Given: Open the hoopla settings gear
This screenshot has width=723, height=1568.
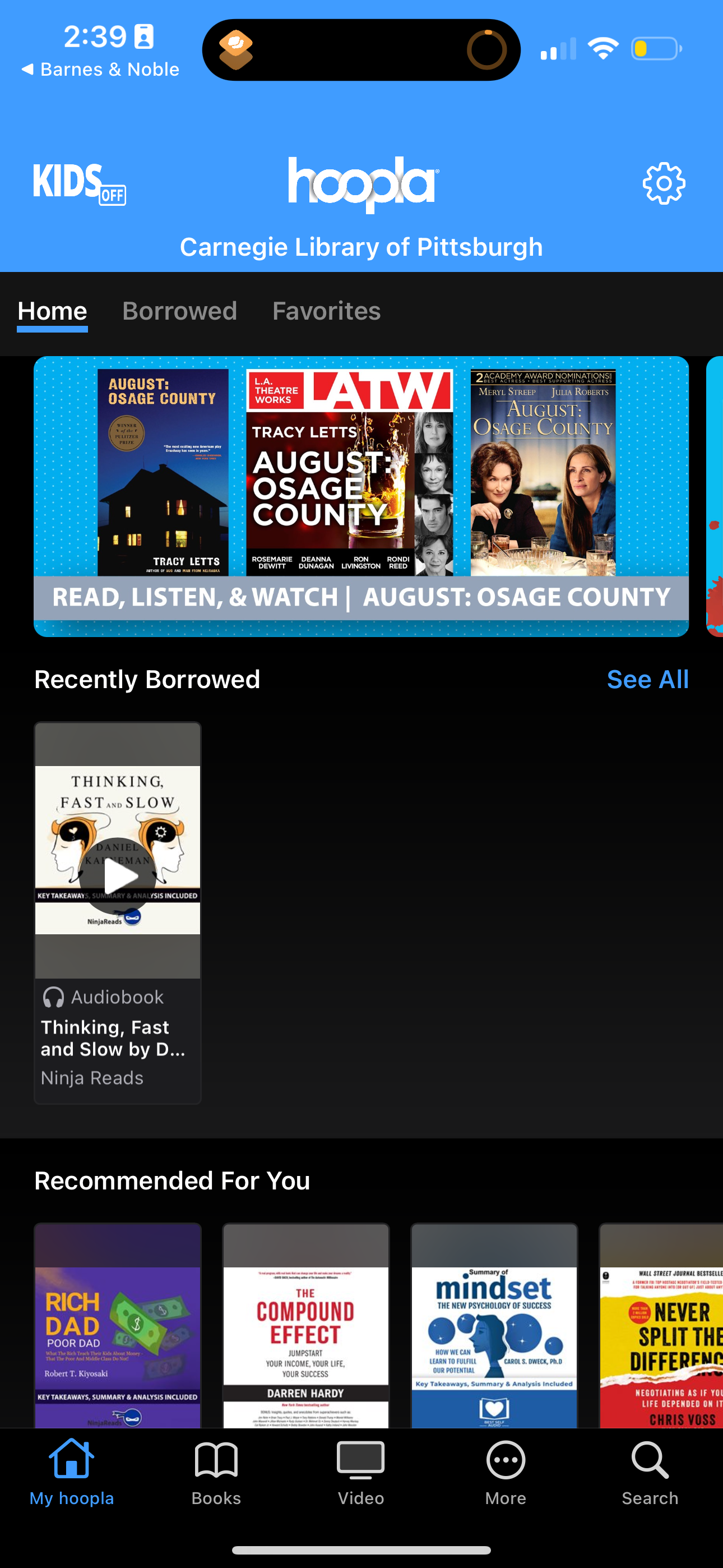Looking at the screenshot, I should [x=664, y=183].
